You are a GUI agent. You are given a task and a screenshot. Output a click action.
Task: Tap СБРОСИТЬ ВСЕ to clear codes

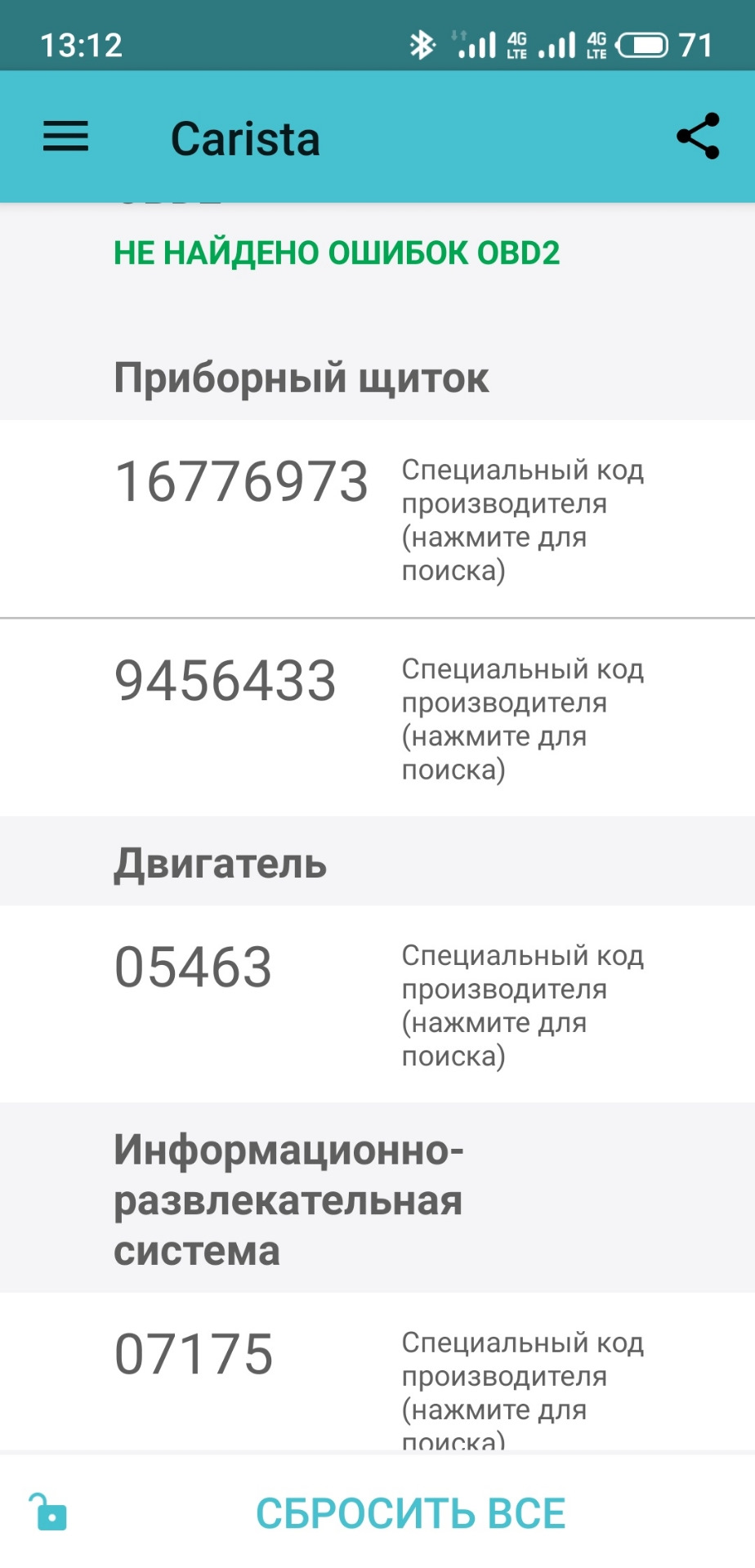click(x=410, y=1513)
